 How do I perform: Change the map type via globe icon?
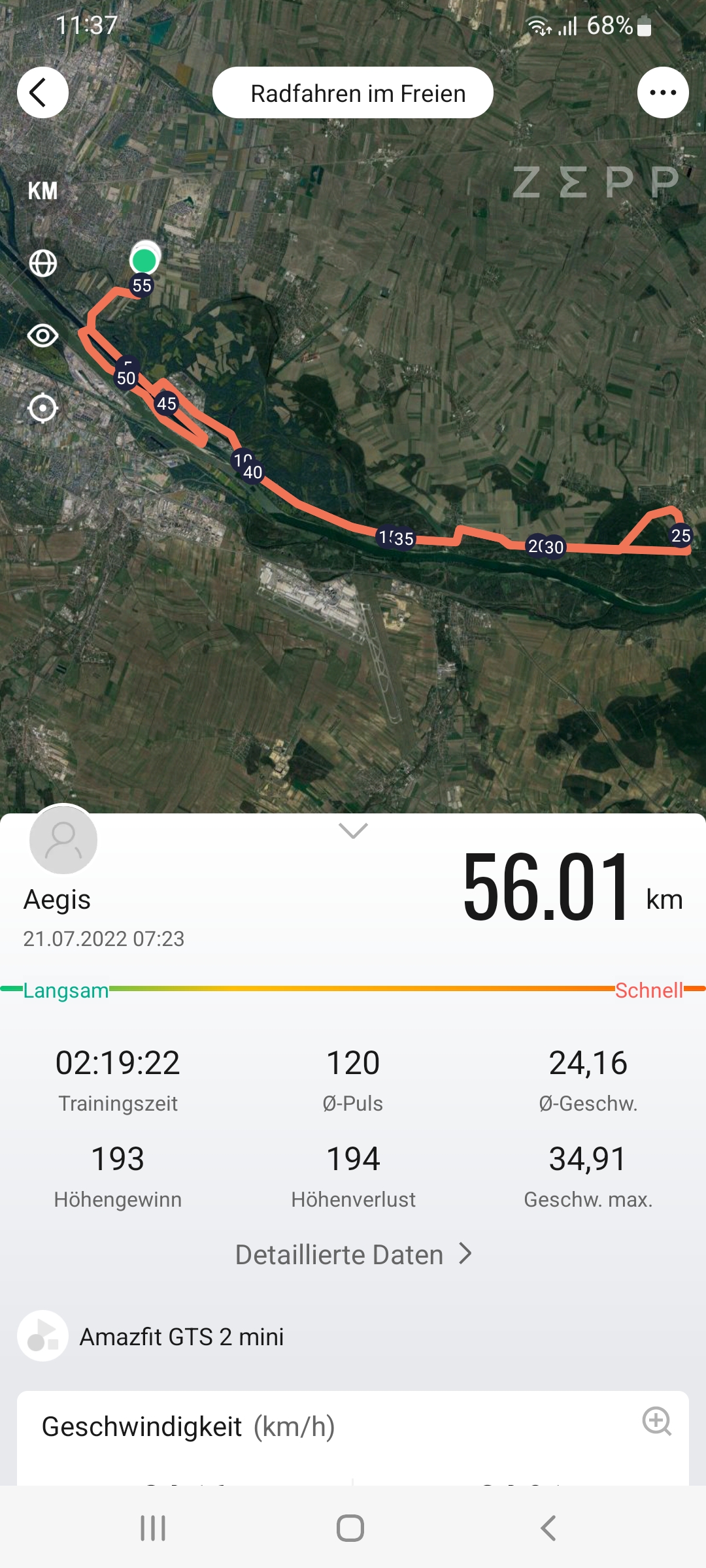(42, 263)
